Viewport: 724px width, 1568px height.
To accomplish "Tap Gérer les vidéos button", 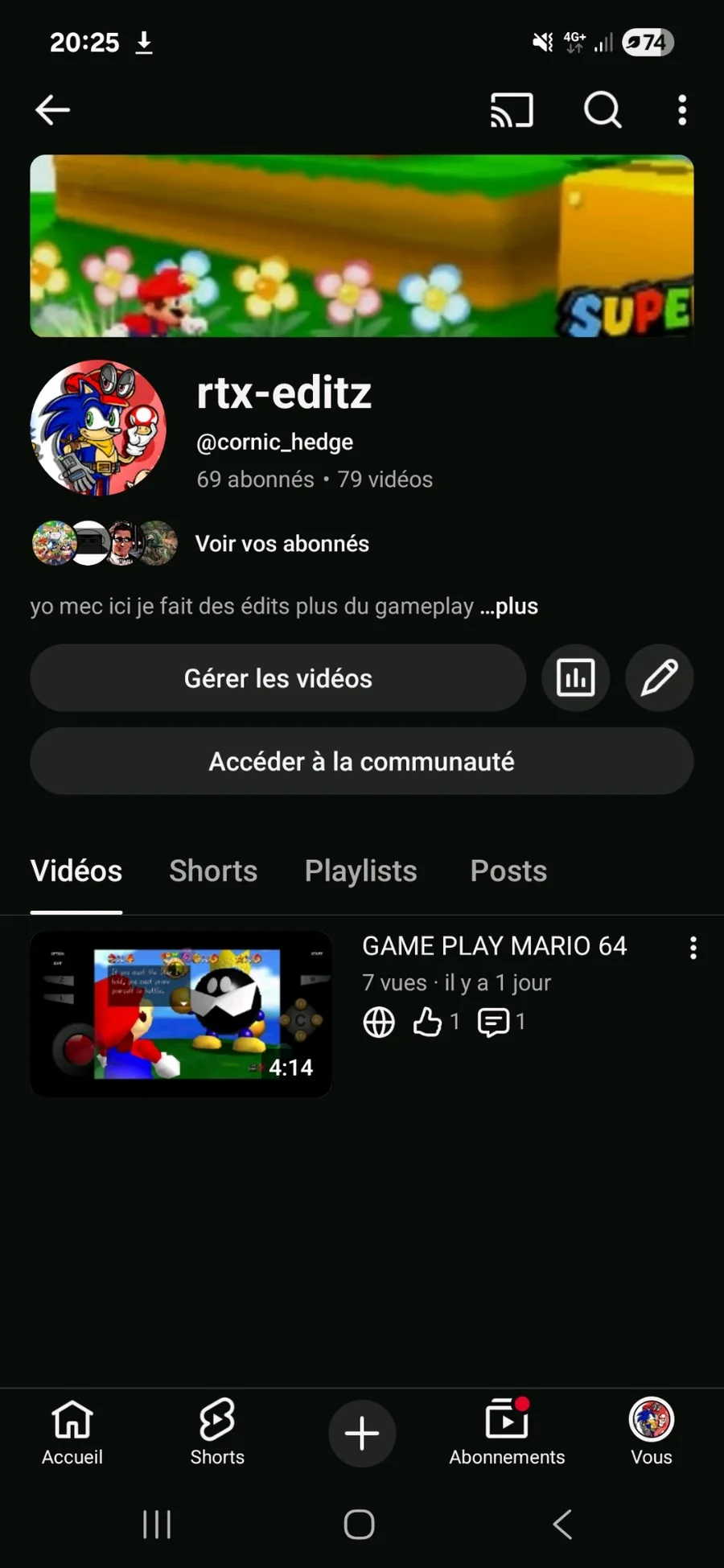I will click(x=278, y=678).
